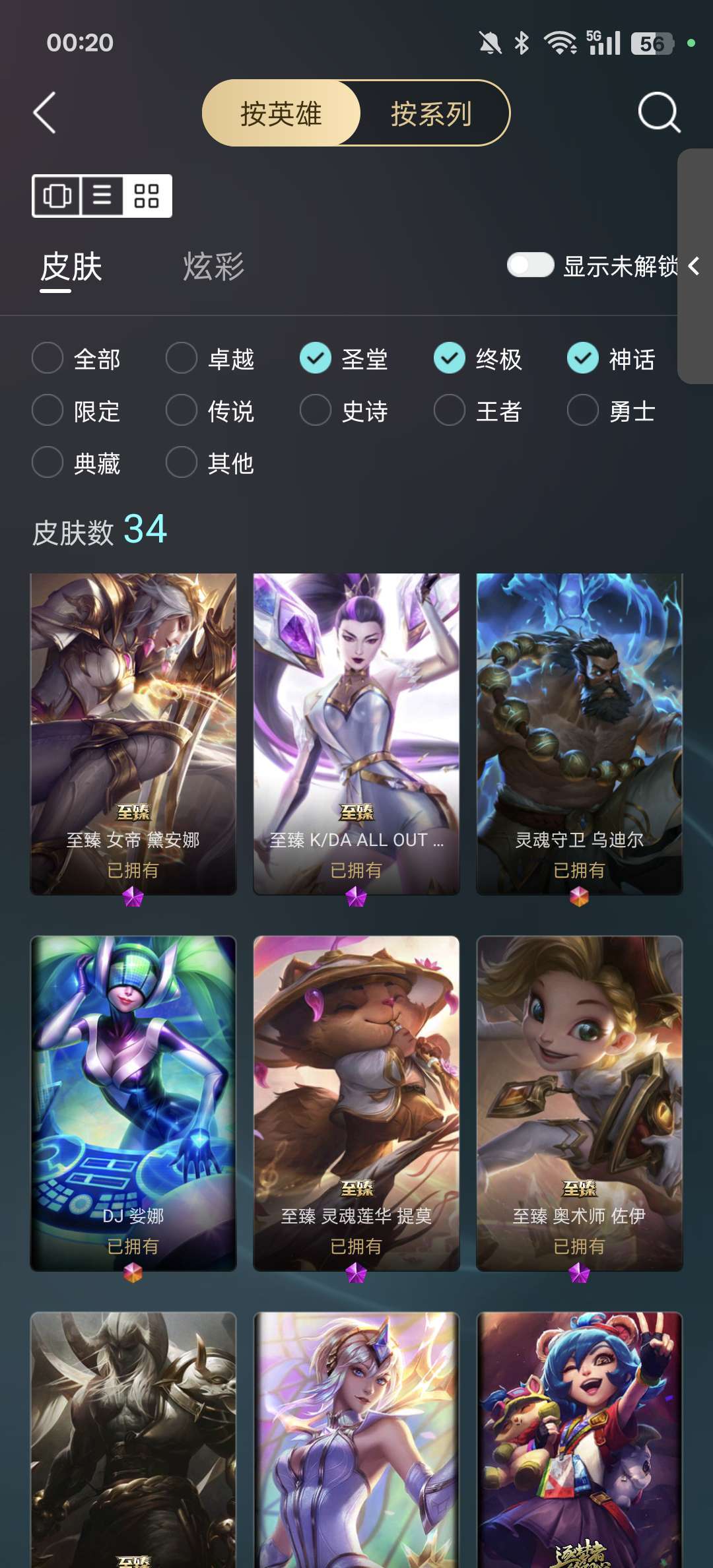Toggle the 显示未解锁 switch
Viewport: 713px width, 1568px height.
pyautogui.click(x=530, y=265)
